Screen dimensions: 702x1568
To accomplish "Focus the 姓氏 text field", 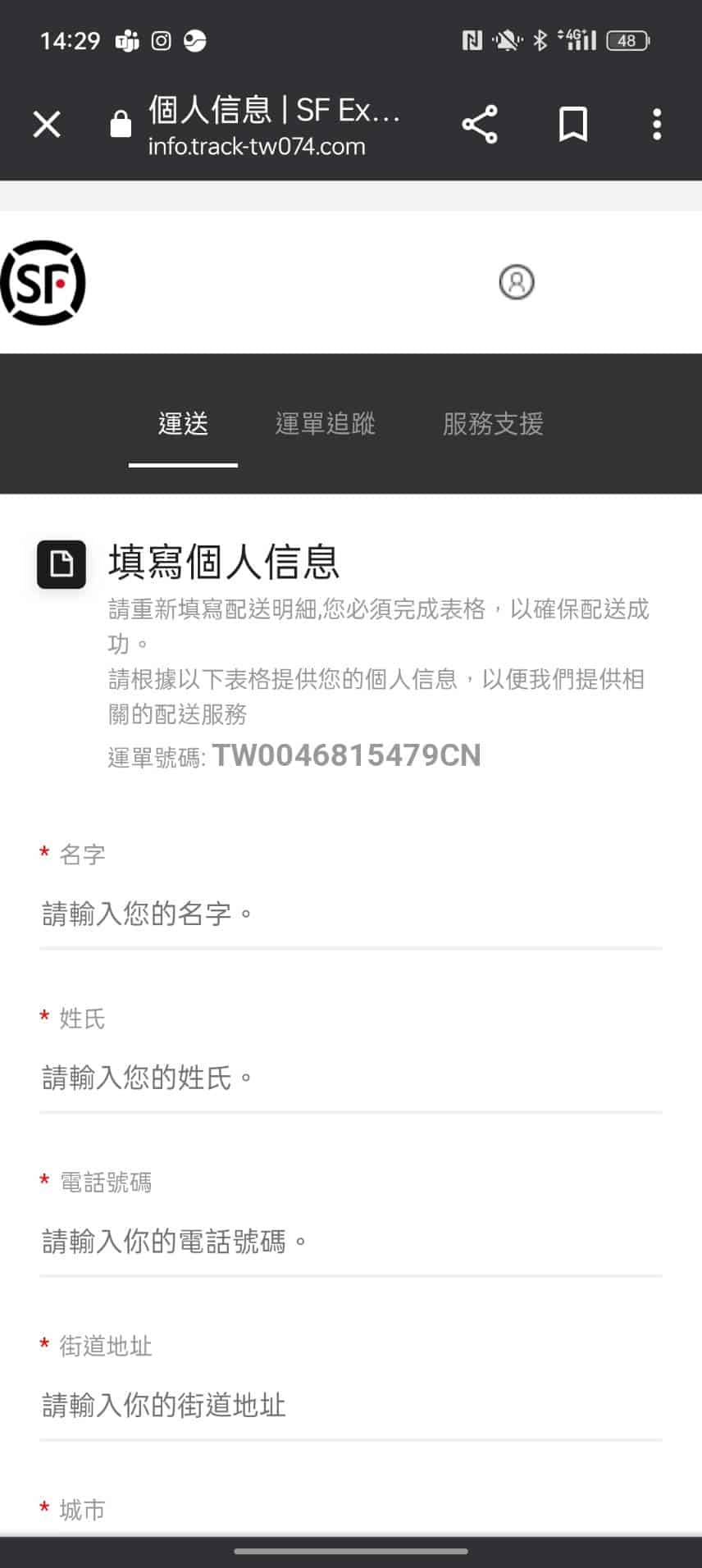I will 351,1078.
